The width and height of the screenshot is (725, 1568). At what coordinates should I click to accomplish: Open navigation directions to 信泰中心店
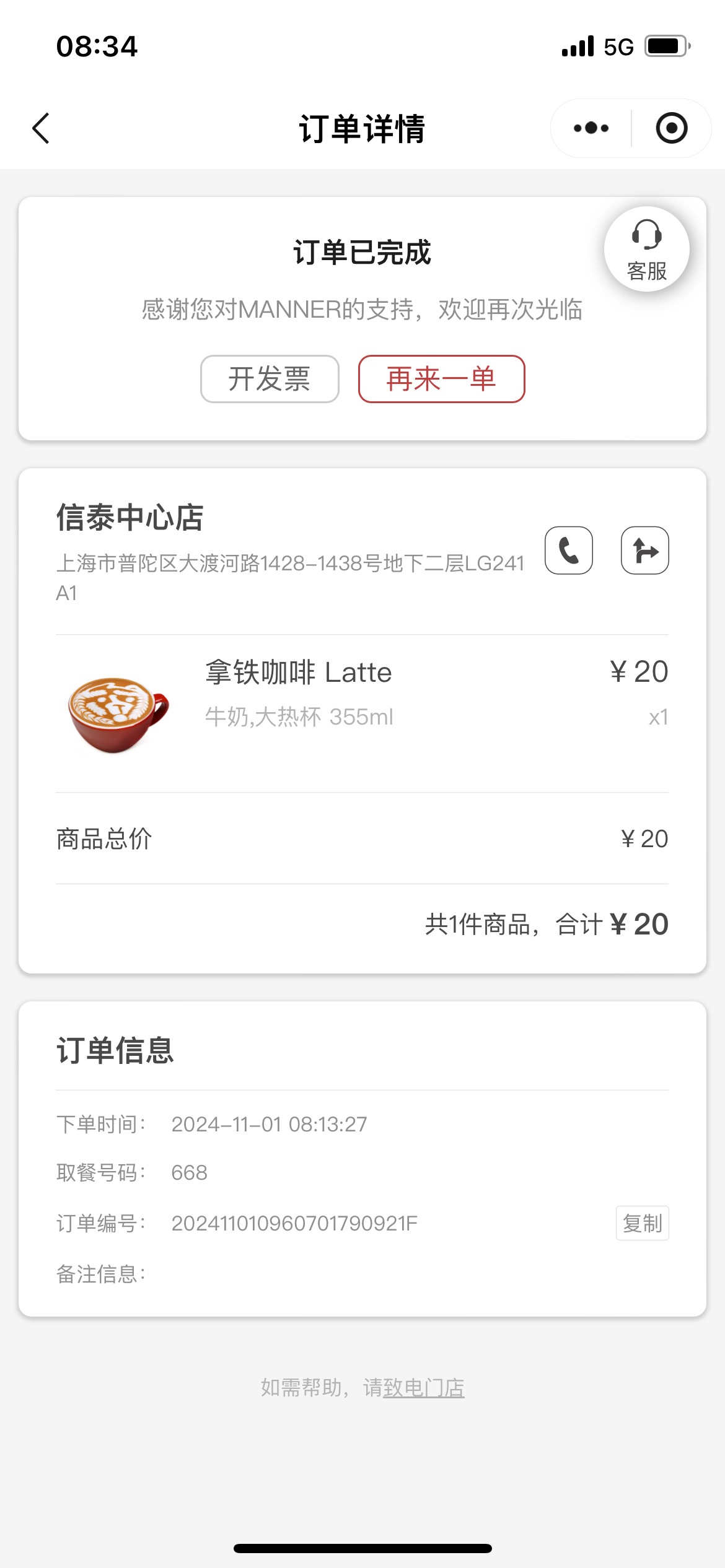(645, 551)
